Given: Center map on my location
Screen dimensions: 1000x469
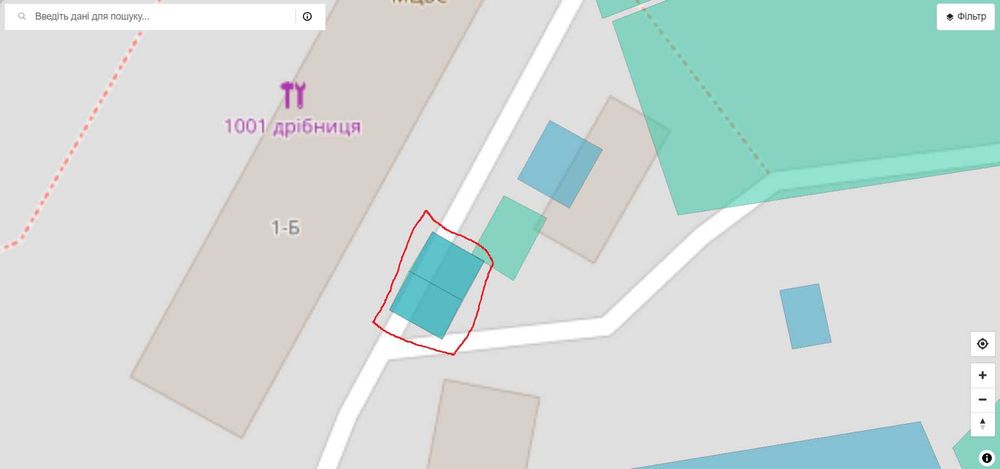Looking at the screenshot, I should coord(983,344).
